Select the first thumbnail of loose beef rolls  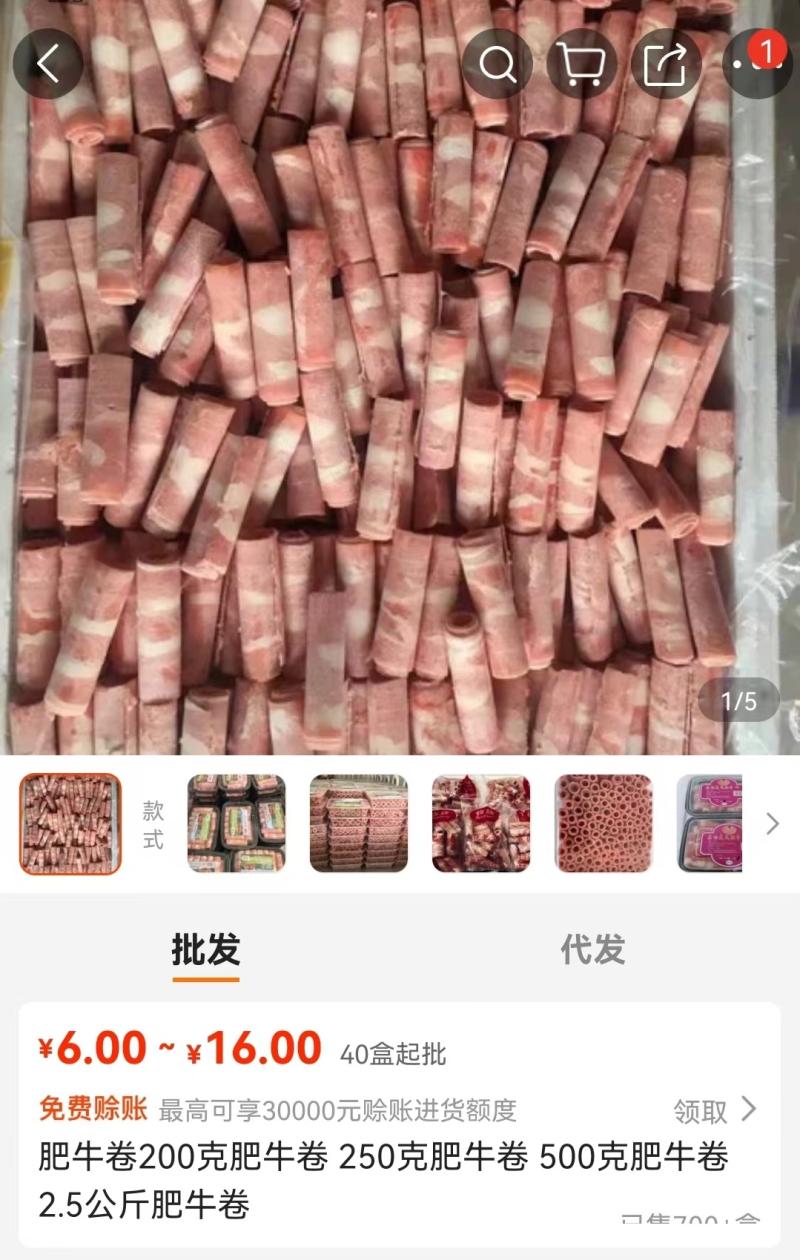70,824
